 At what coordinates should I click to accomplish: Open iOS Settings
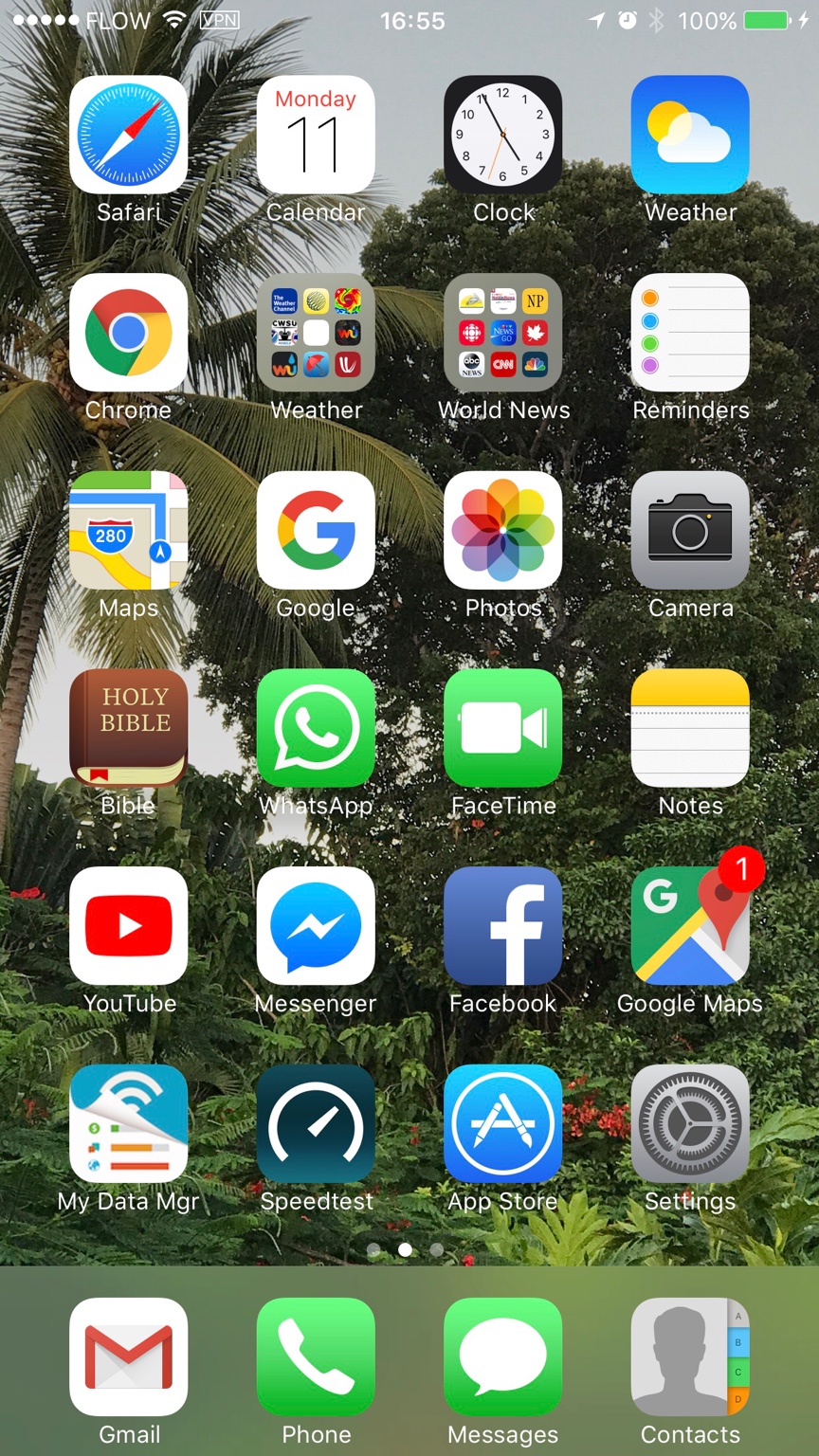point(691,1123)
